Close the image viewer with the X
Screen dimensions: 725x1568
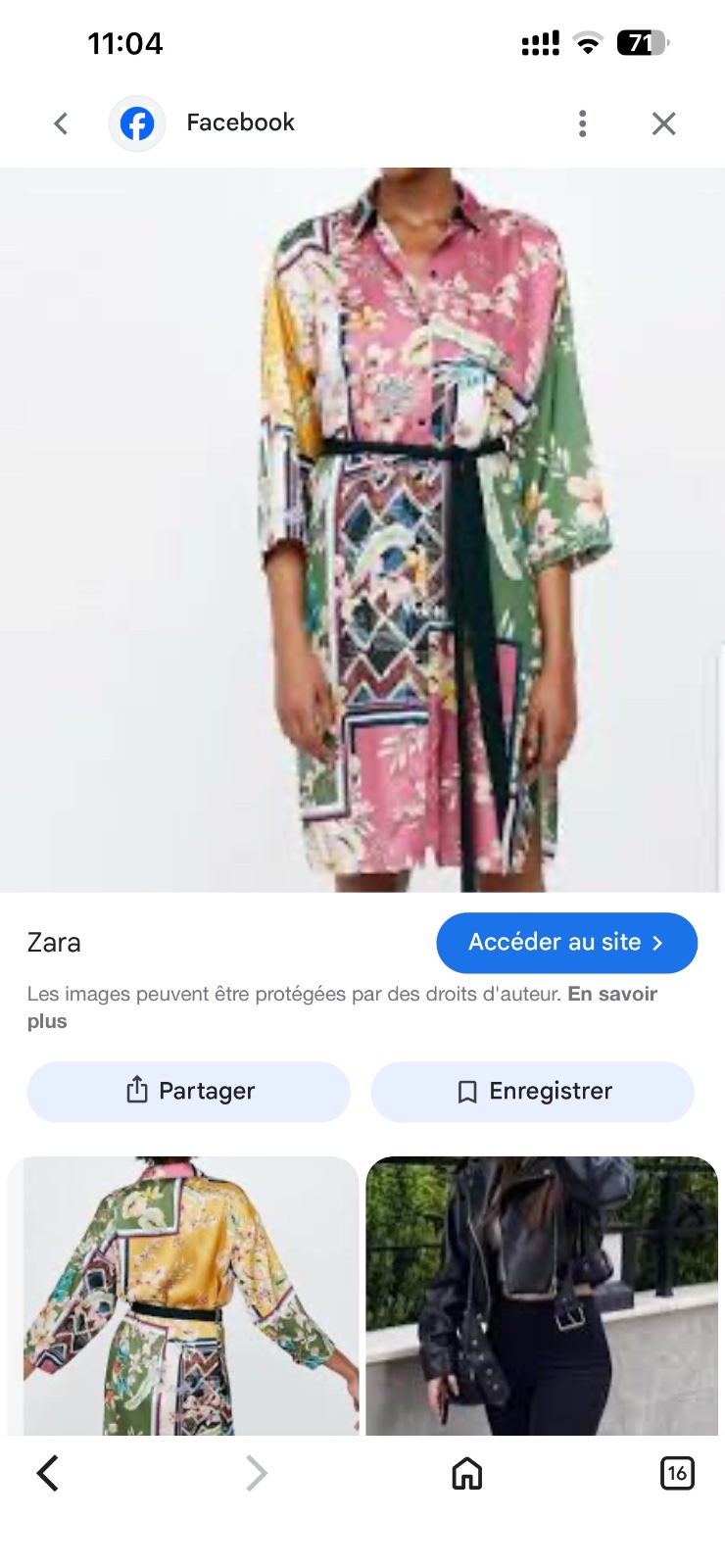pyautogui.click(x=664, y=123)
